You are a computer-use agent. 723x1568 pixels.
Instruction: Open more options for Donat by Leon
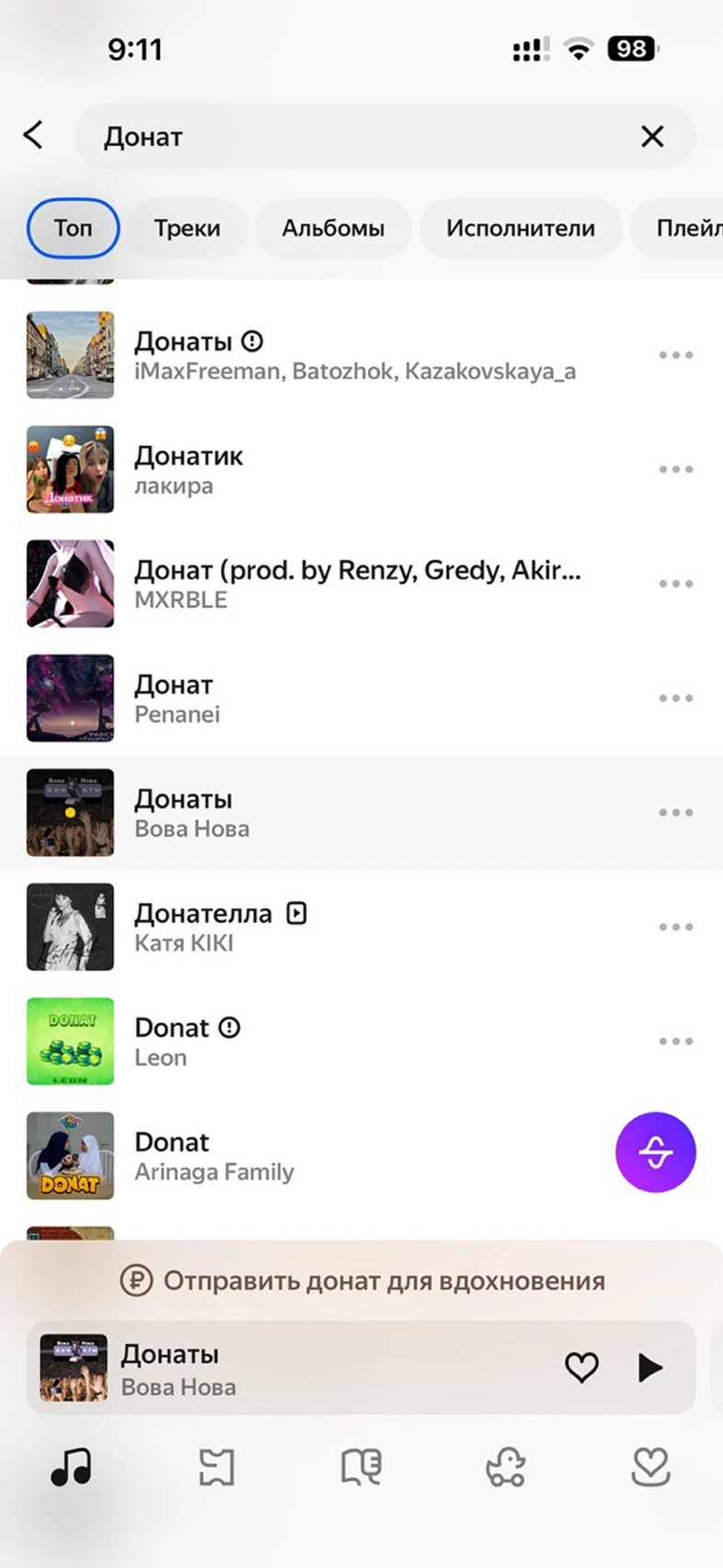point(675,1042)
